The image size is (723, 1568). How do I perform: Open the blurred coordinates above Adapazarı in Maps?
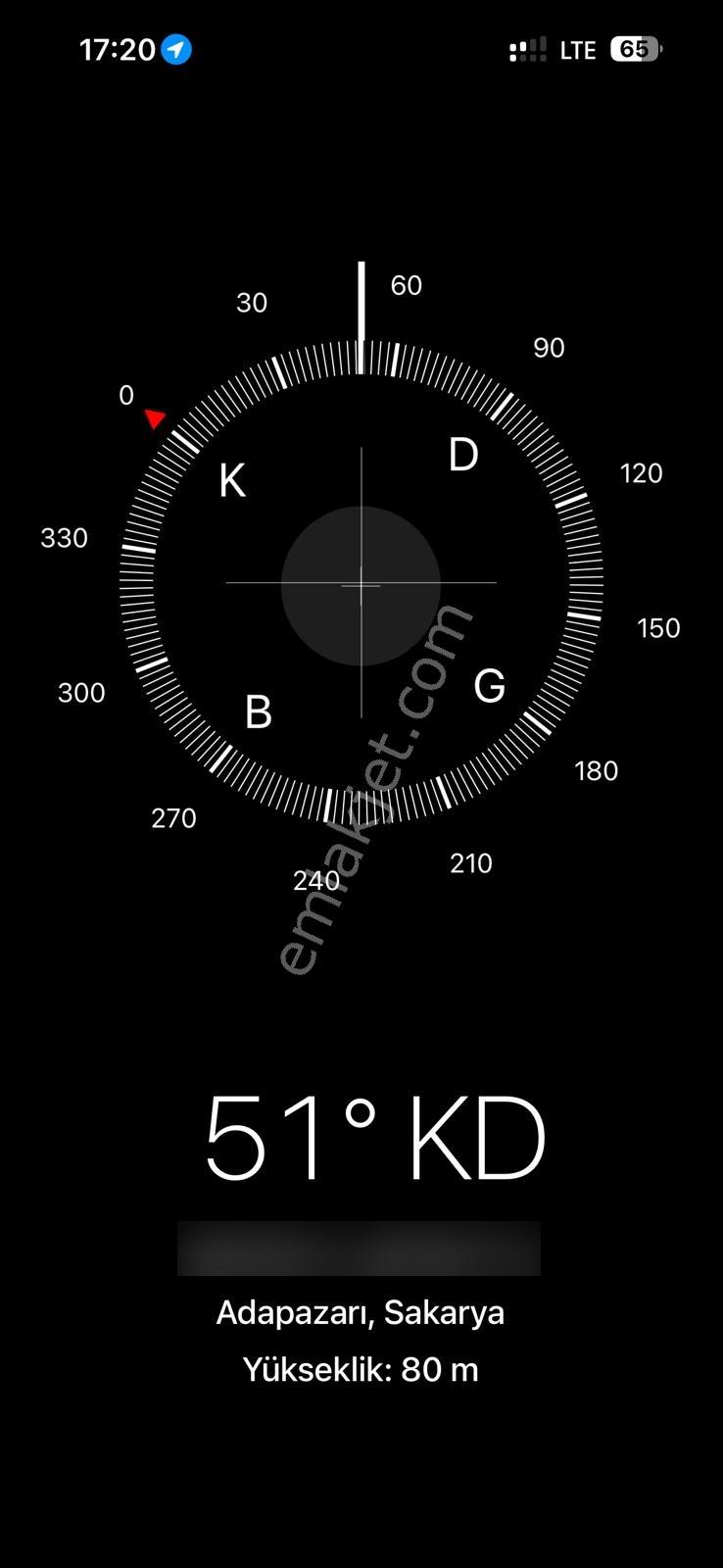pos(359,1249)
